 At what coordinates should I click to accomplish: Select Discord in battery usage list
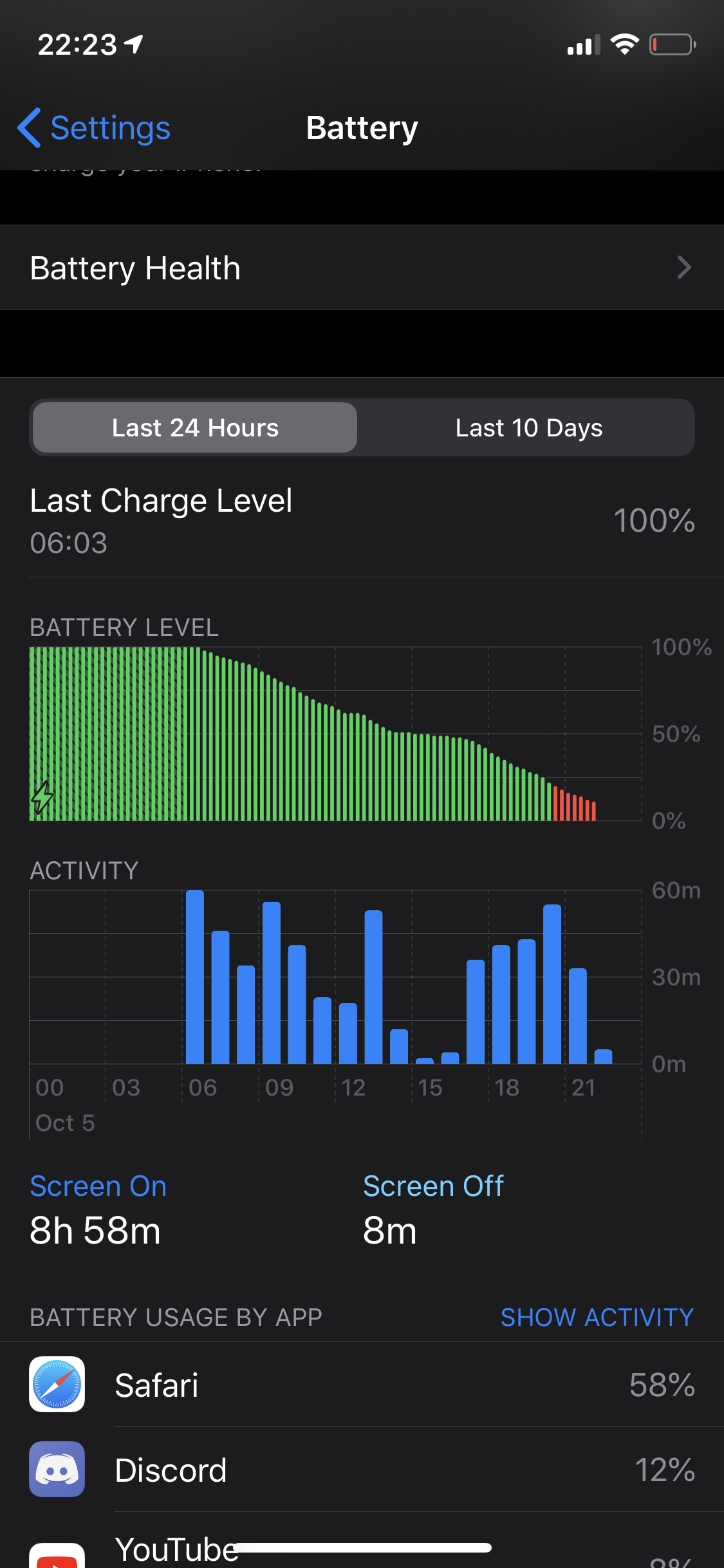[x=362, y=1470]
